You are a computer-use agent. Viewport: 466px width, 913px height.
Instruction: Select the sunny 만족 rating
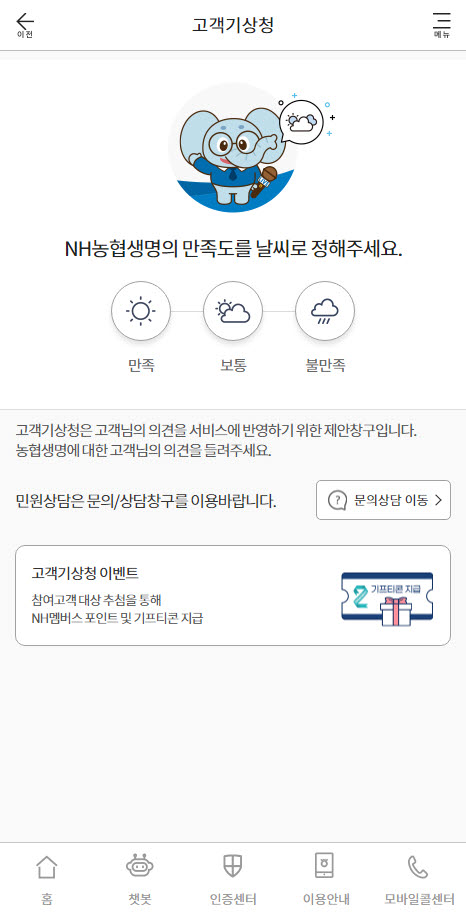coord(141,311)
